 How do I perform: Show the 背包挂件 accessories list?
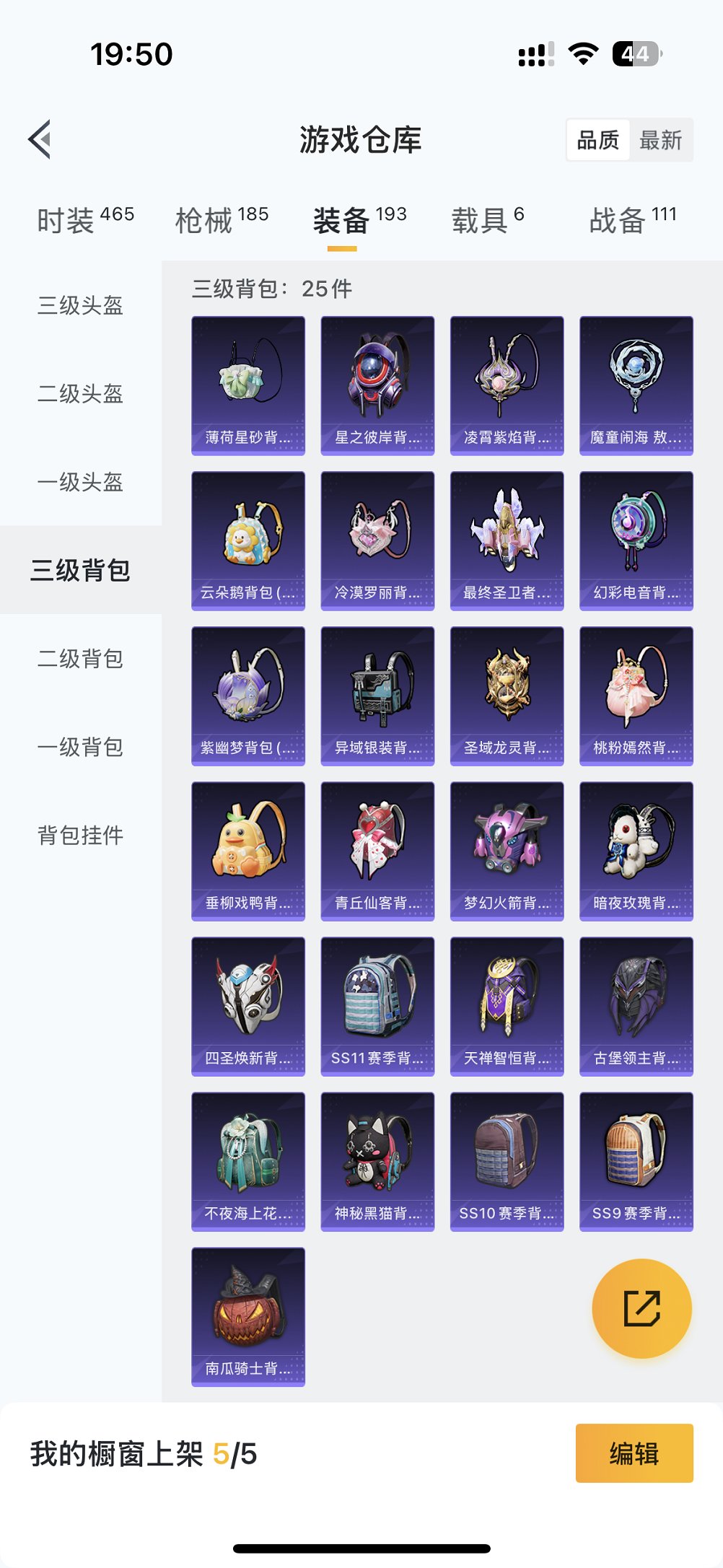pyautogui.click(x=81, y=835)
